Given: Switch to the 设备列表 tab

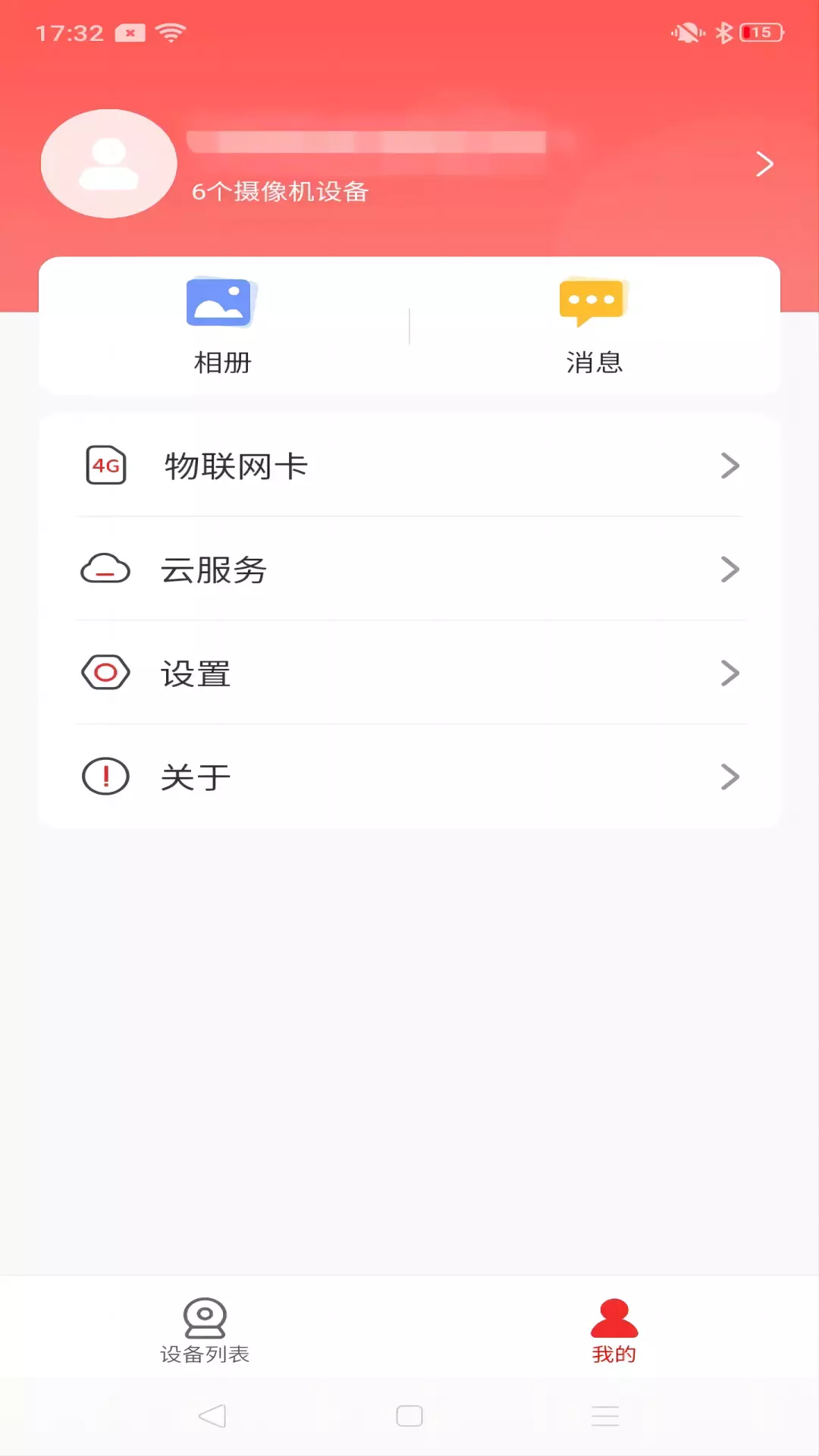Looking at the screenshot, I should (x=205, y=1331).
